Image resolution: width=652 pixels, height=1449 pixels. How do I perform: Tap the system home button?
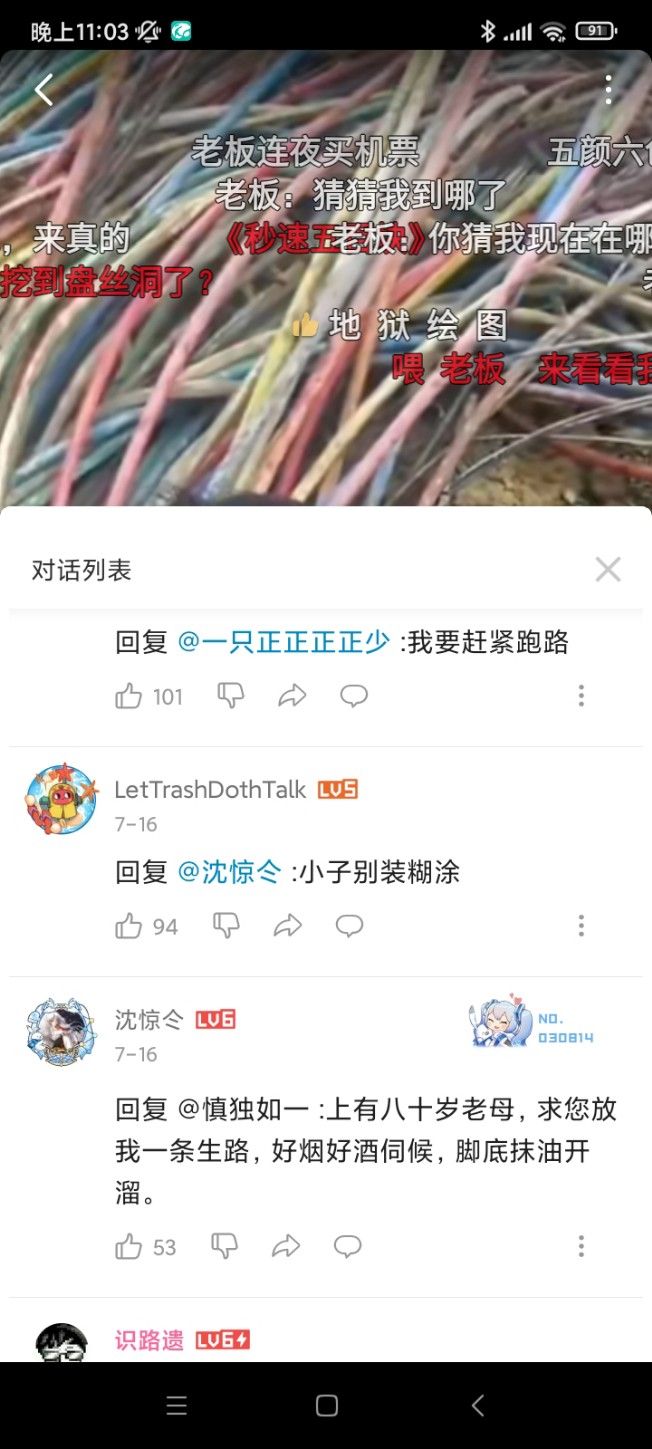pyautogui.click(x=326, y=1405)
